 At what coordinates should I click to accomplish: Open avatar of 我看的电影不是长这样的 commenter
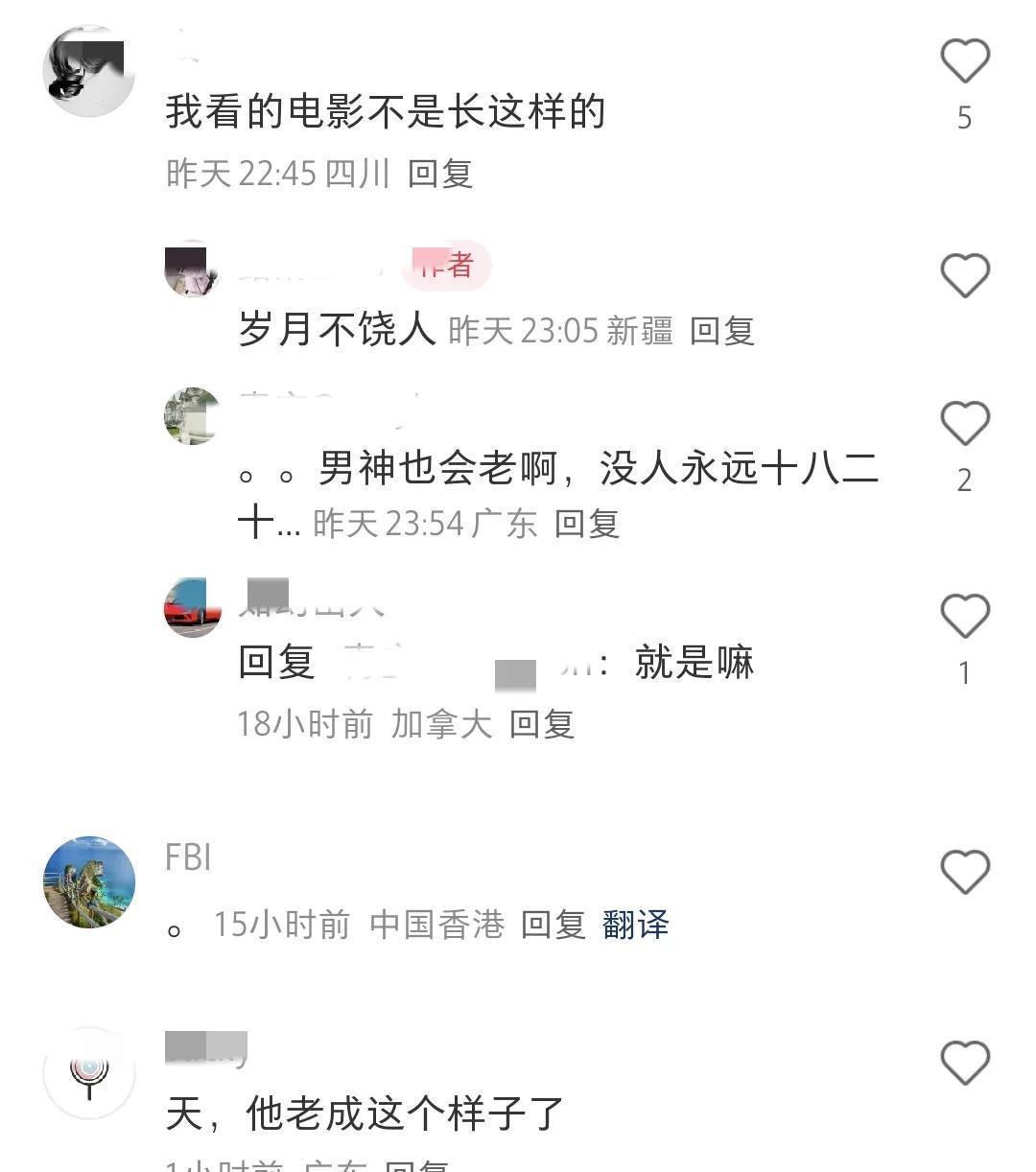pyautogui.click(x=89, y=72)
